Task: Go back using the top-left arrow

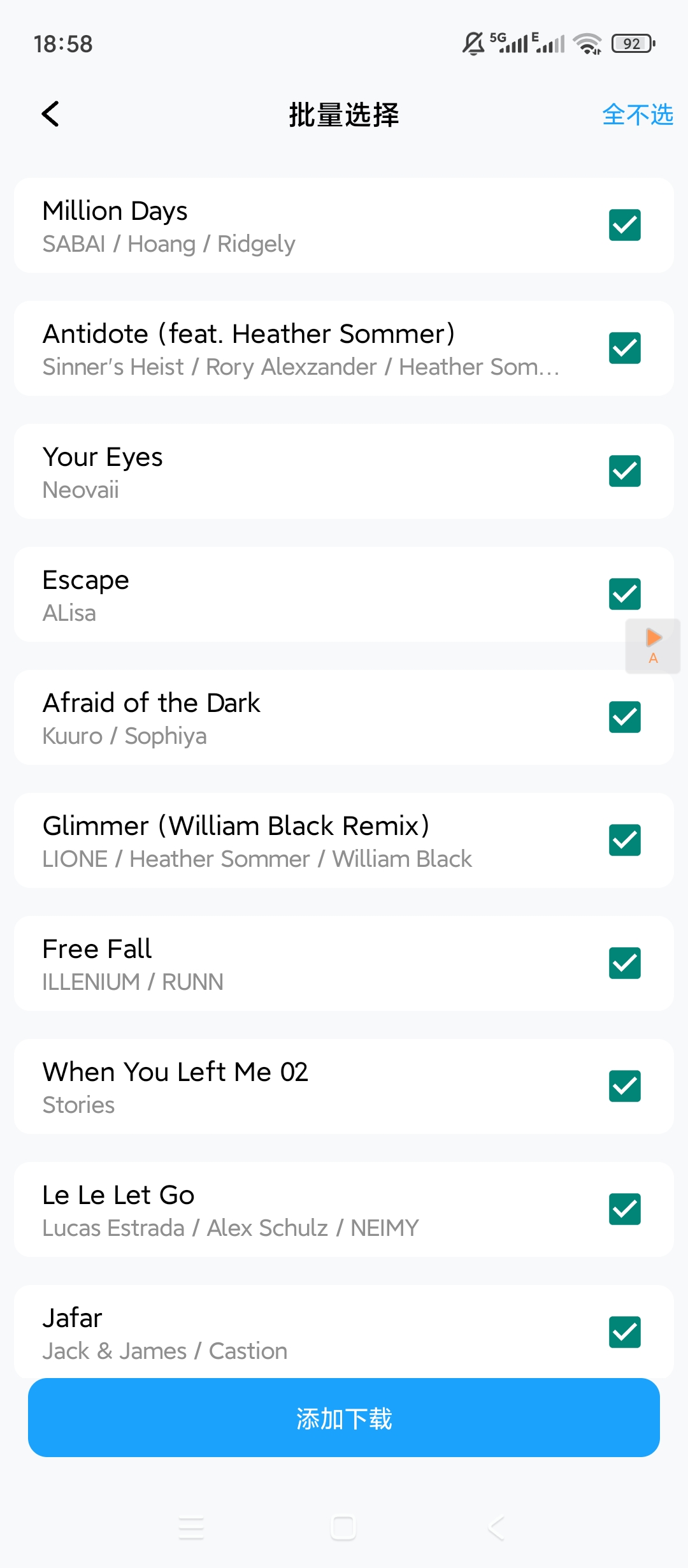Action: (x=50, y=115)
